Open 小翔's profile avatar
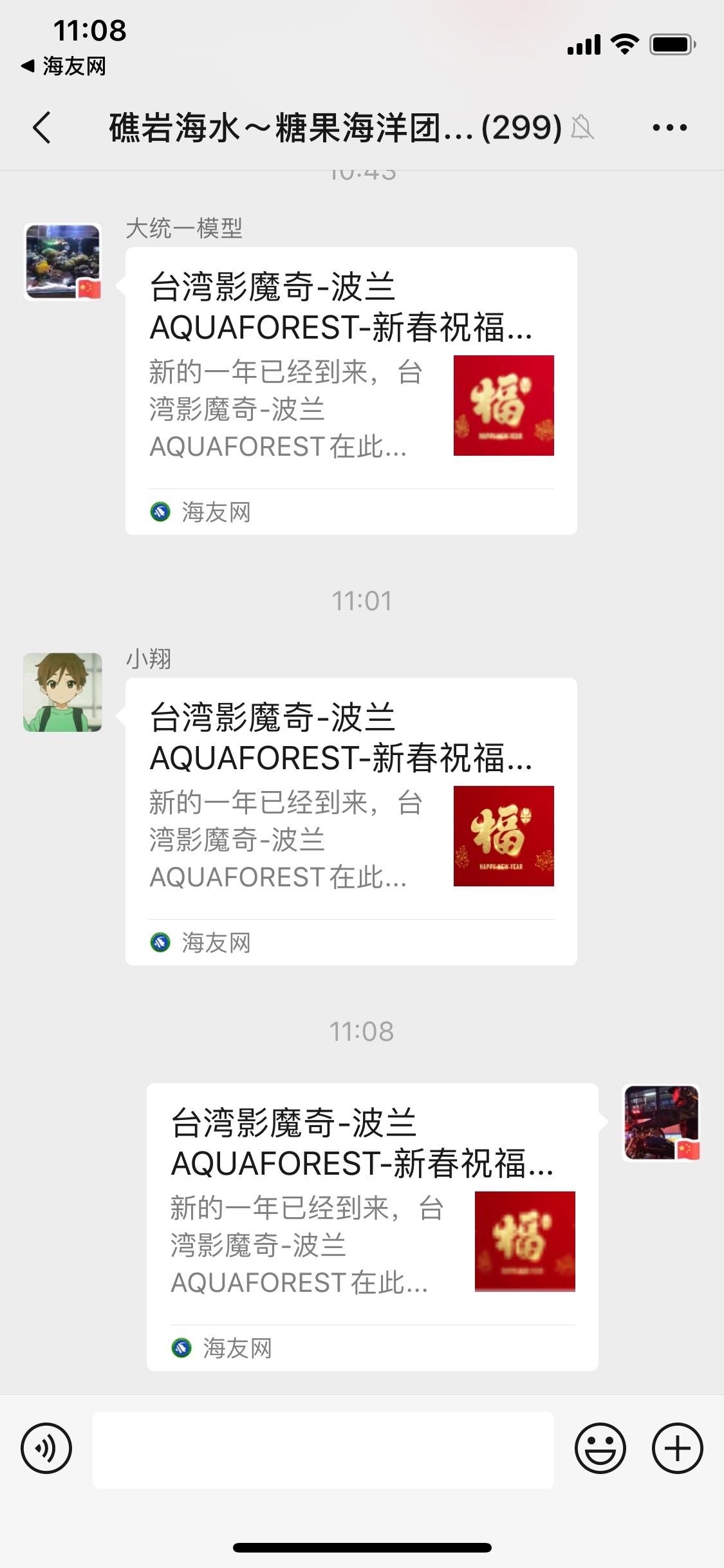The image size is (724, 1568). point(63,693)
